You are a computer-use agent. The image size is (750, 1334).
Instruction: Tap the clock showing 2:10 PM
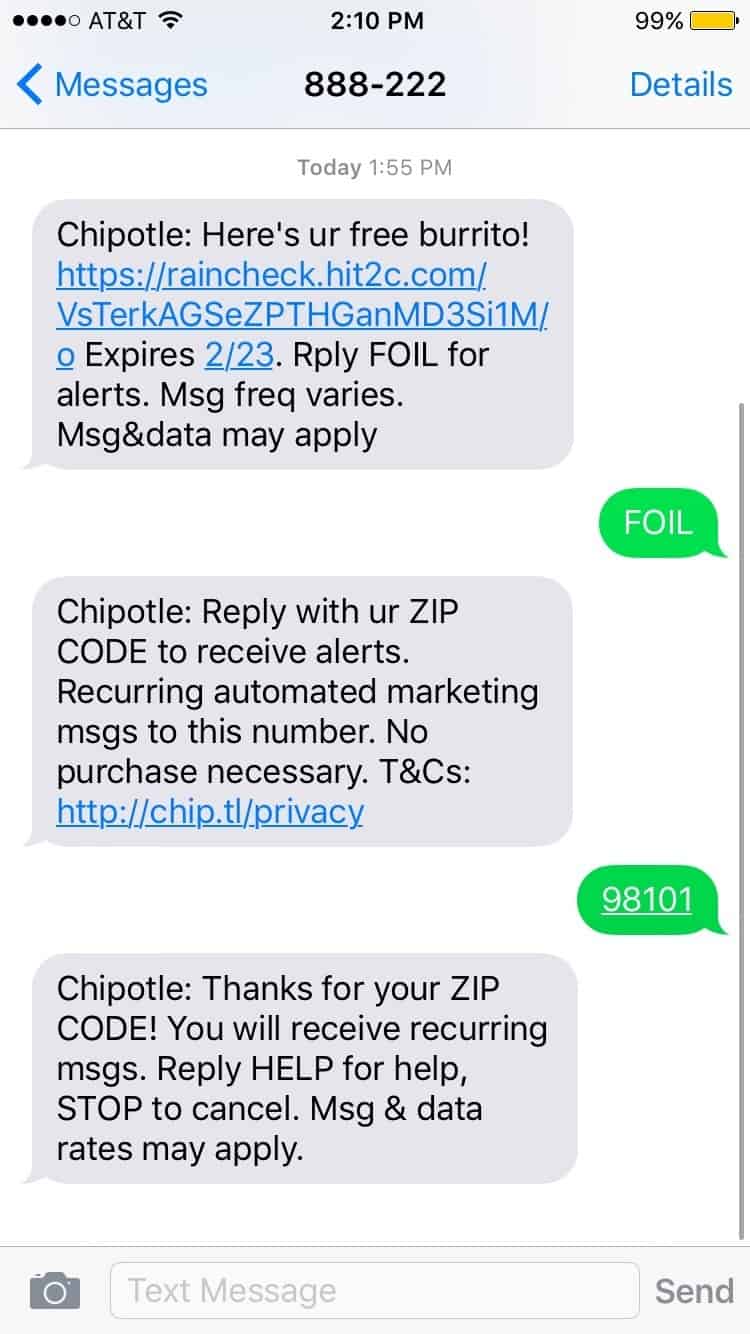click(x=375, y=20)
